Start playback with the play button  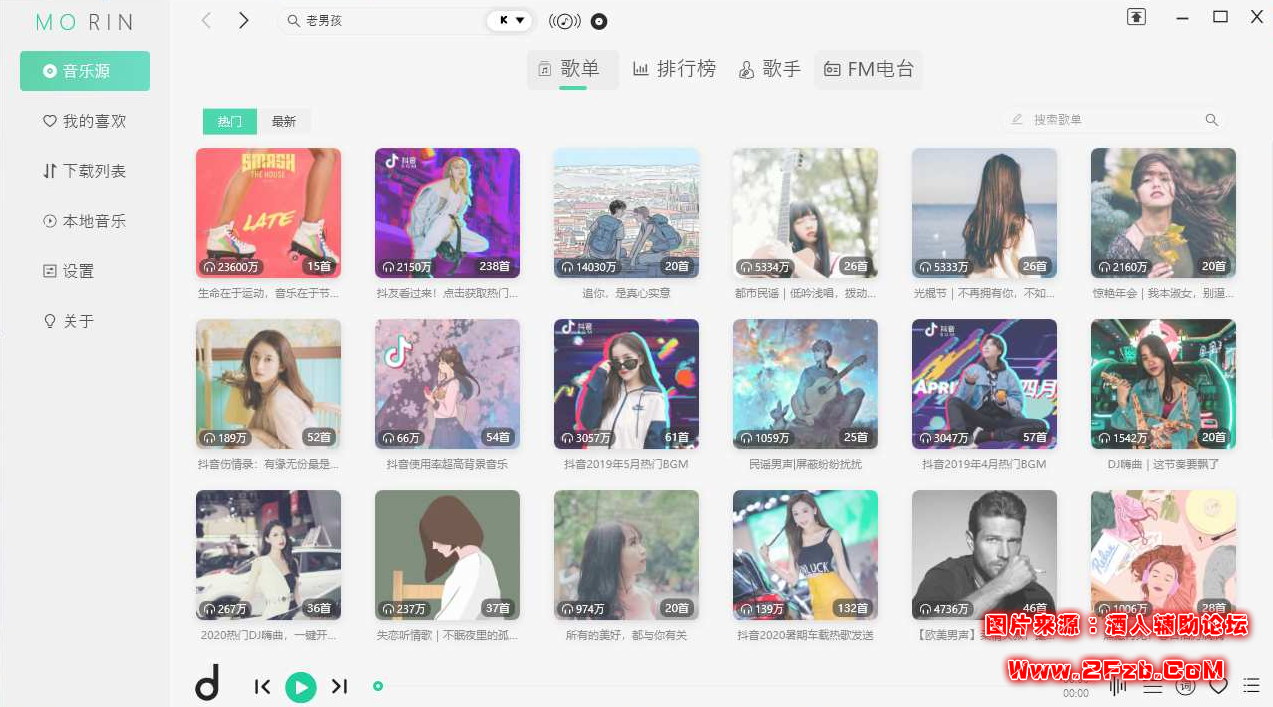pos(301,687)
